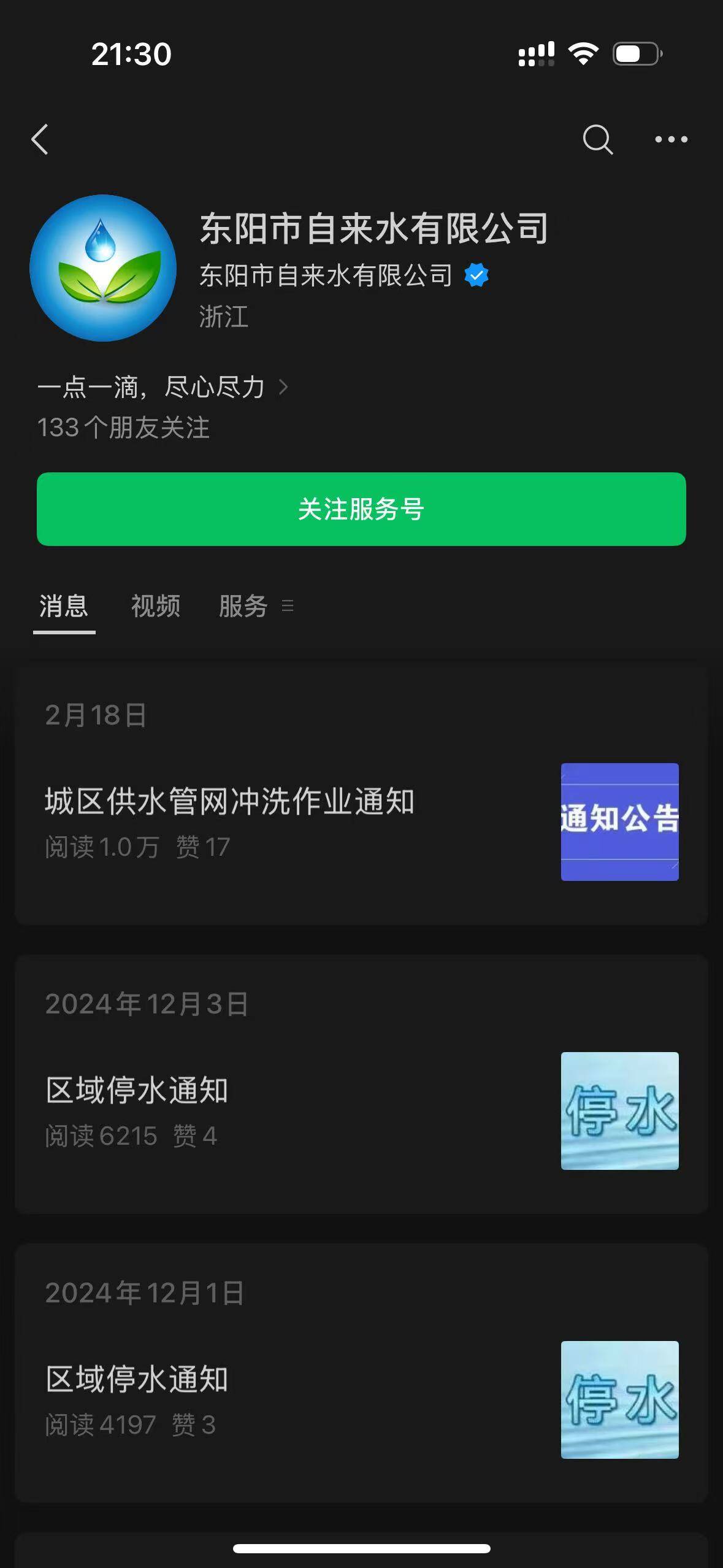723x1568 pixels.
Task: Expand the 一点一滴,尽心尽力 description
Action: 163,387
